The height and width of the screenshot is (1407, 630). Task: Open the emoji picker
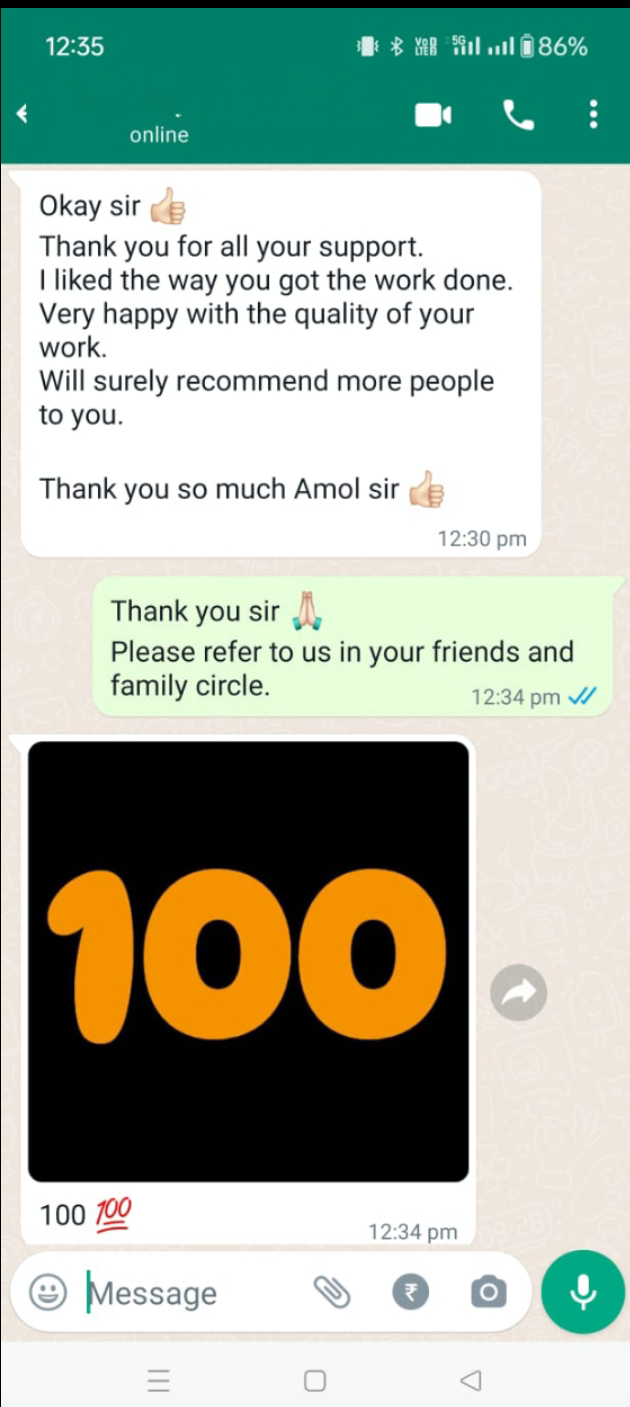point(47,1292)
